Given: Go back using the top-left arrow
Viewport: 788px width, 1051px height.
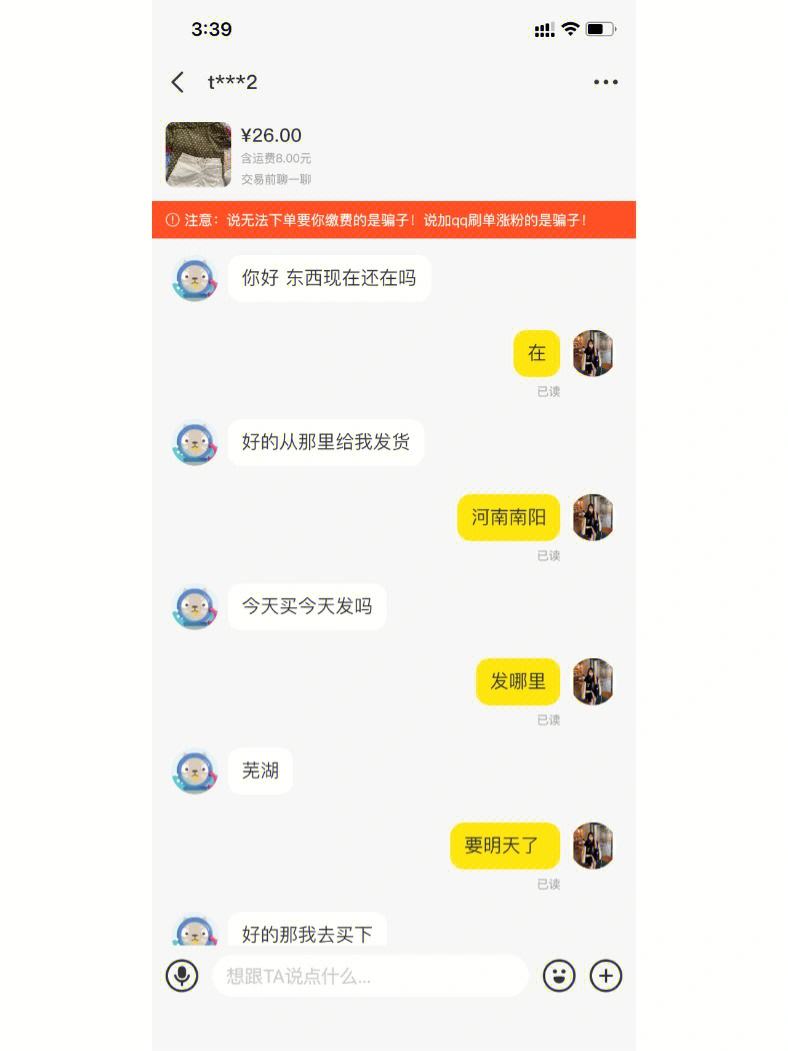Looking at the screenshot, I should 178,82.
